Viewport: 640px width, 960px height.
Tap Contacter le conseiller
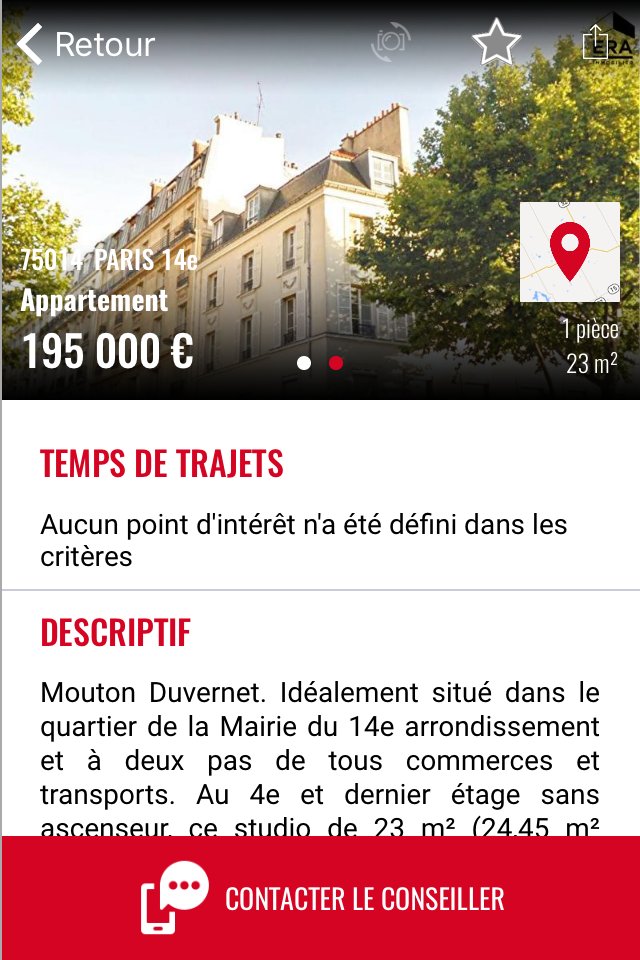coord(320,898)
